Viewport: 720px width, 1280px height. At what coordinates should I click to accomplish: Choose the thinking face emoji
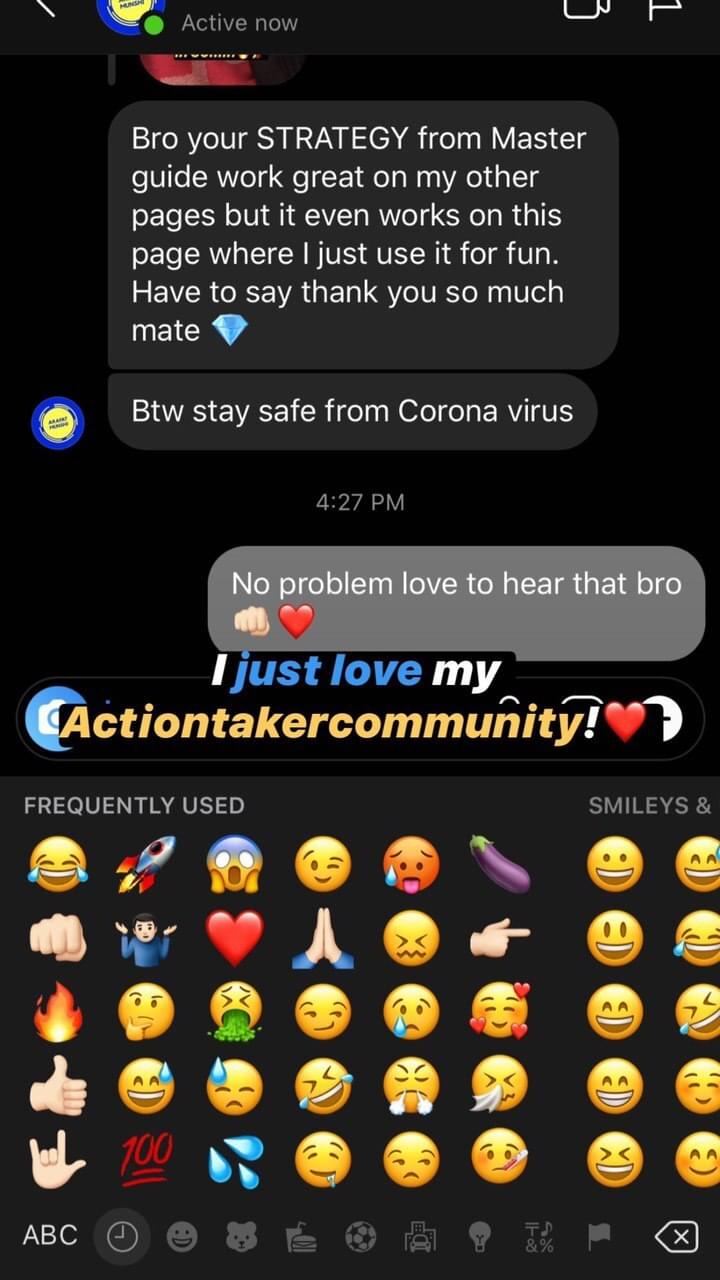point(146,1012)
